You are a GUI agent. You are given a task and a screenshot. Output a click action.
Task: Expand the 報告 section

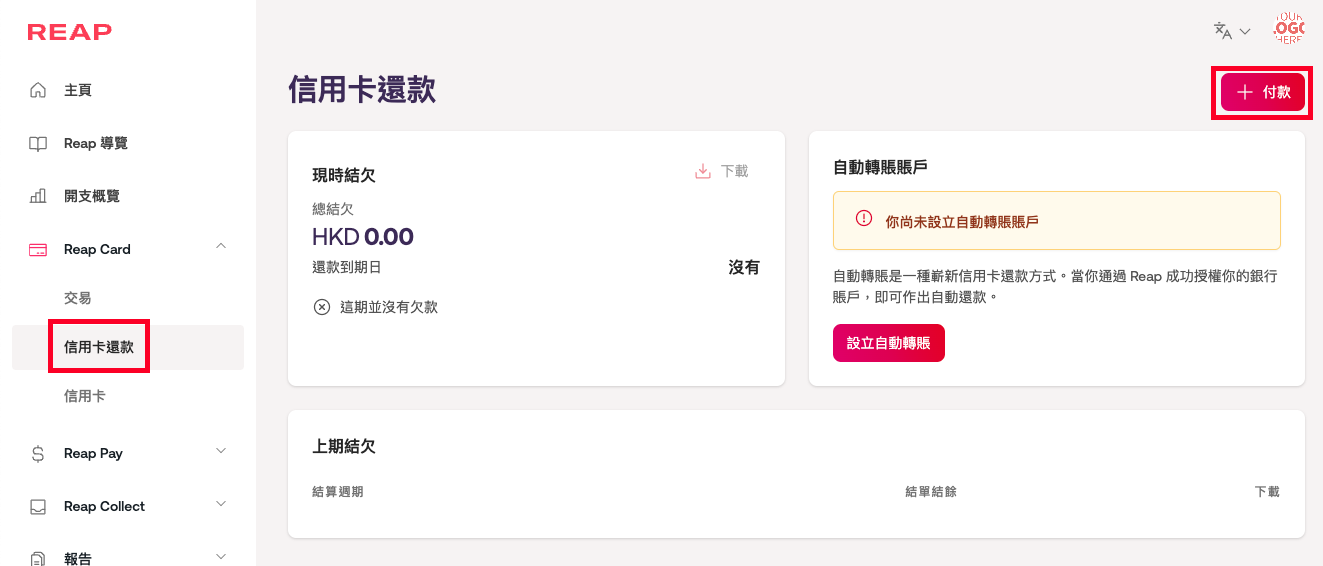click(x=221, y=557)
